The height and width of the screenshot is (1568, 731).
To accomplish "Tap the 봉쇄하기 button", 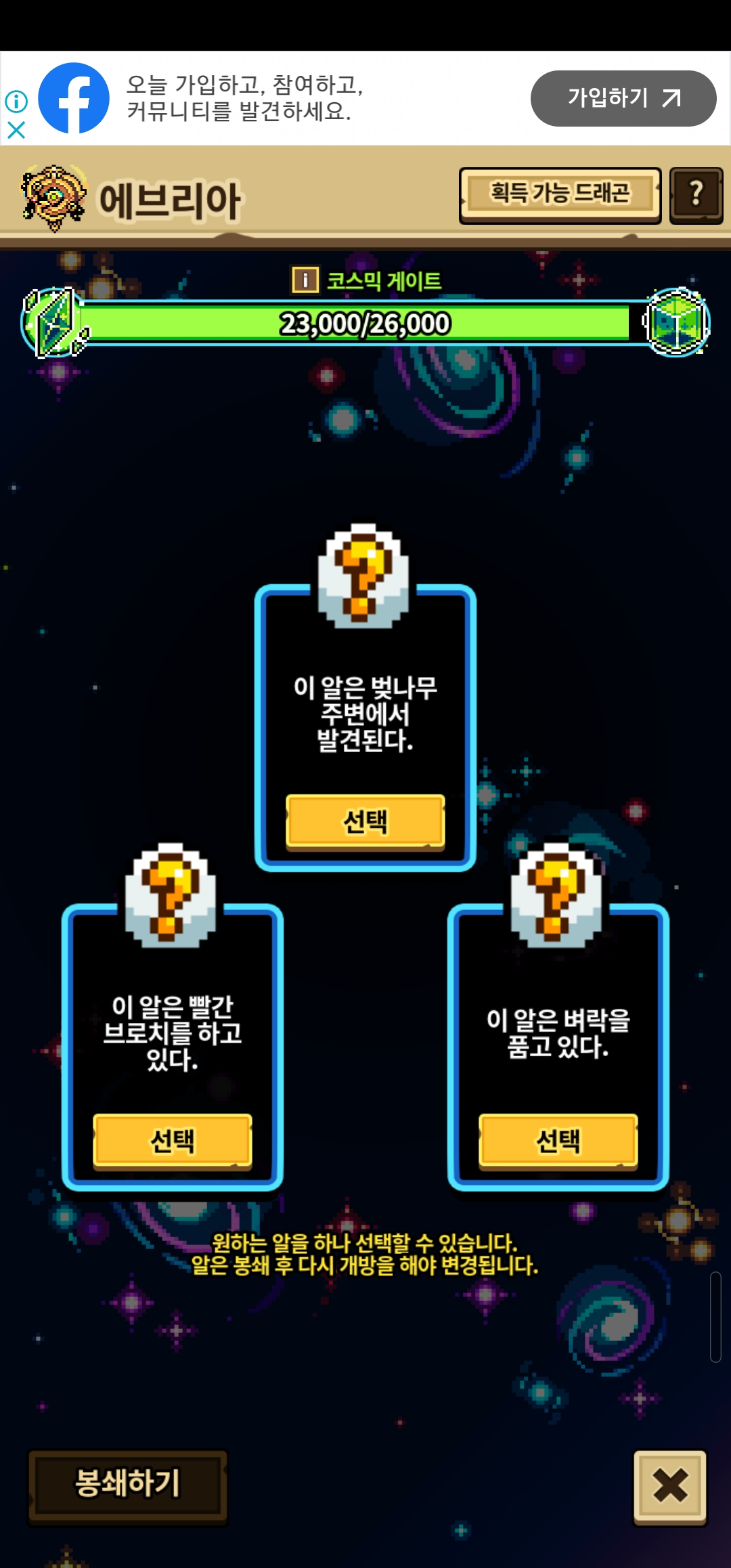I will 128,1485.
